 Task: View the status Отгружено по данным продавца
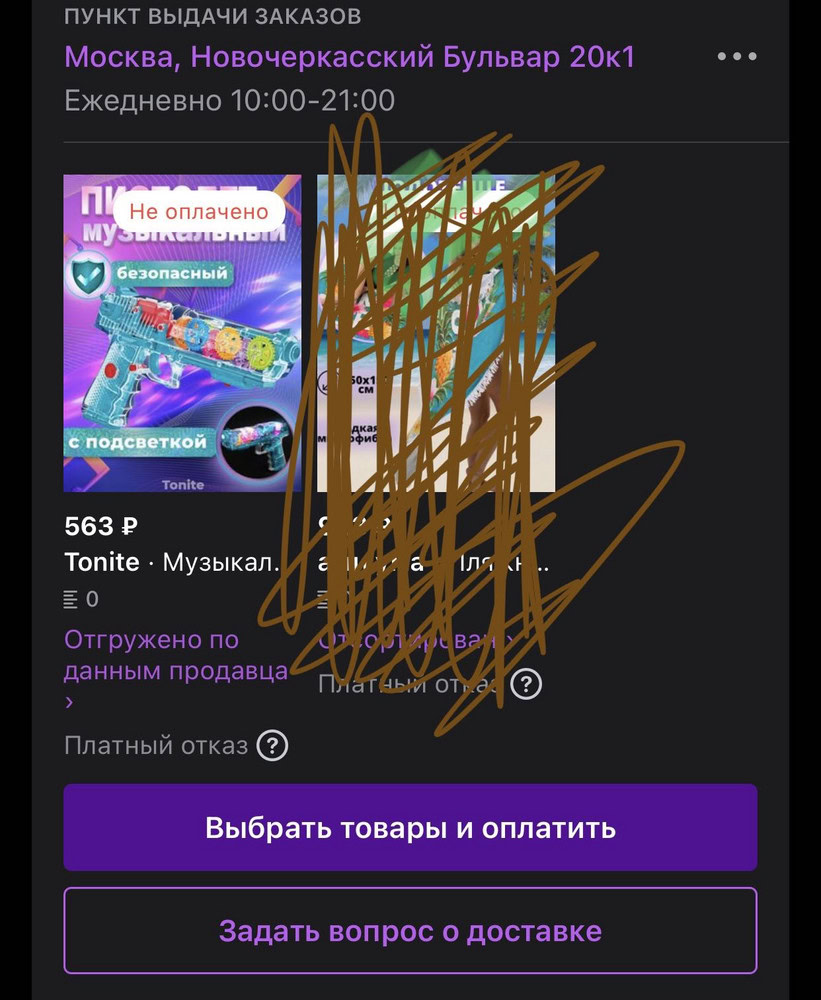(x=176, y=655)
